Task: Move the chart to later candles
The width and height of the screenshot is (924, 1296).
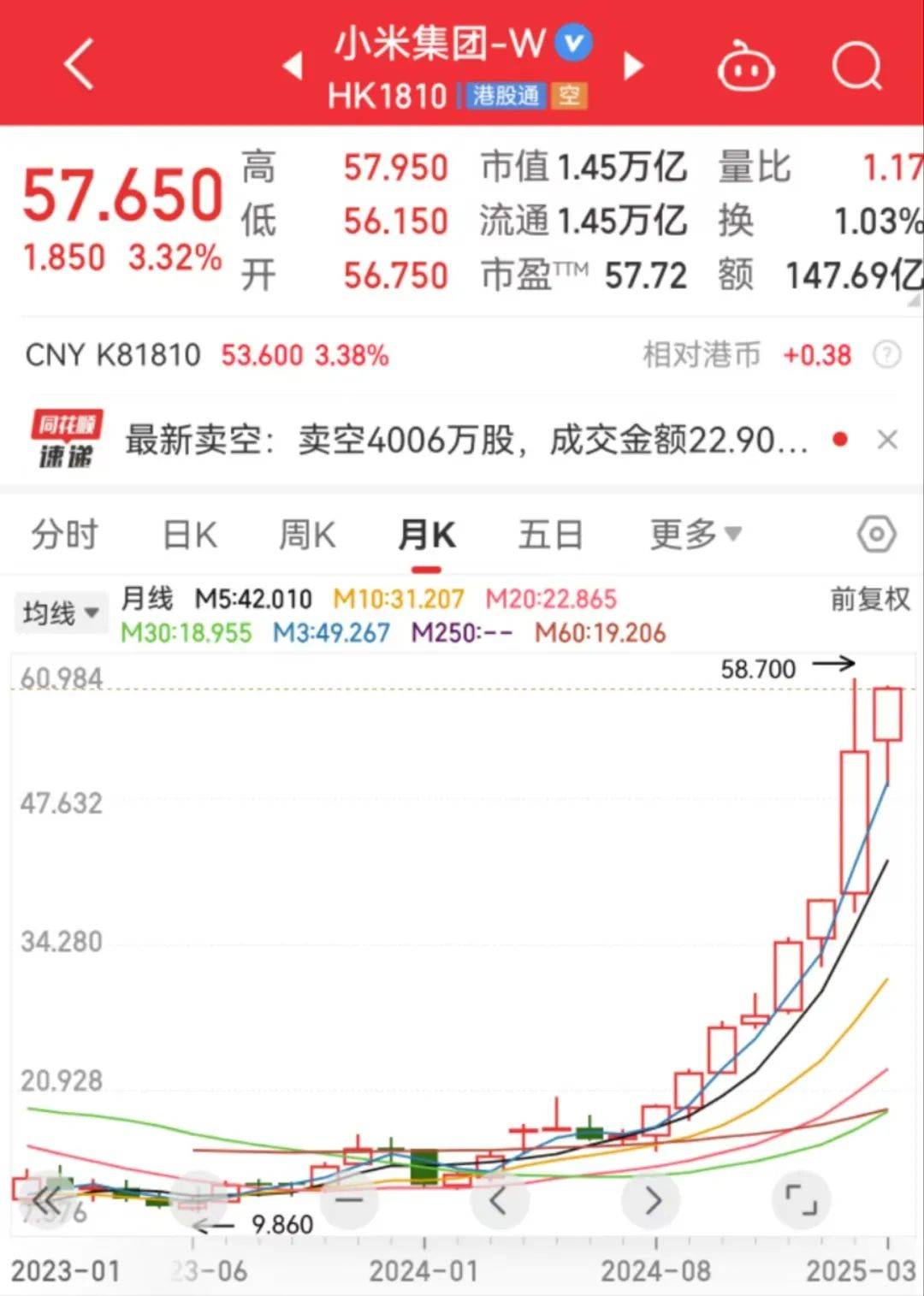Action: pyautogui.click(x=653, y=1200)
